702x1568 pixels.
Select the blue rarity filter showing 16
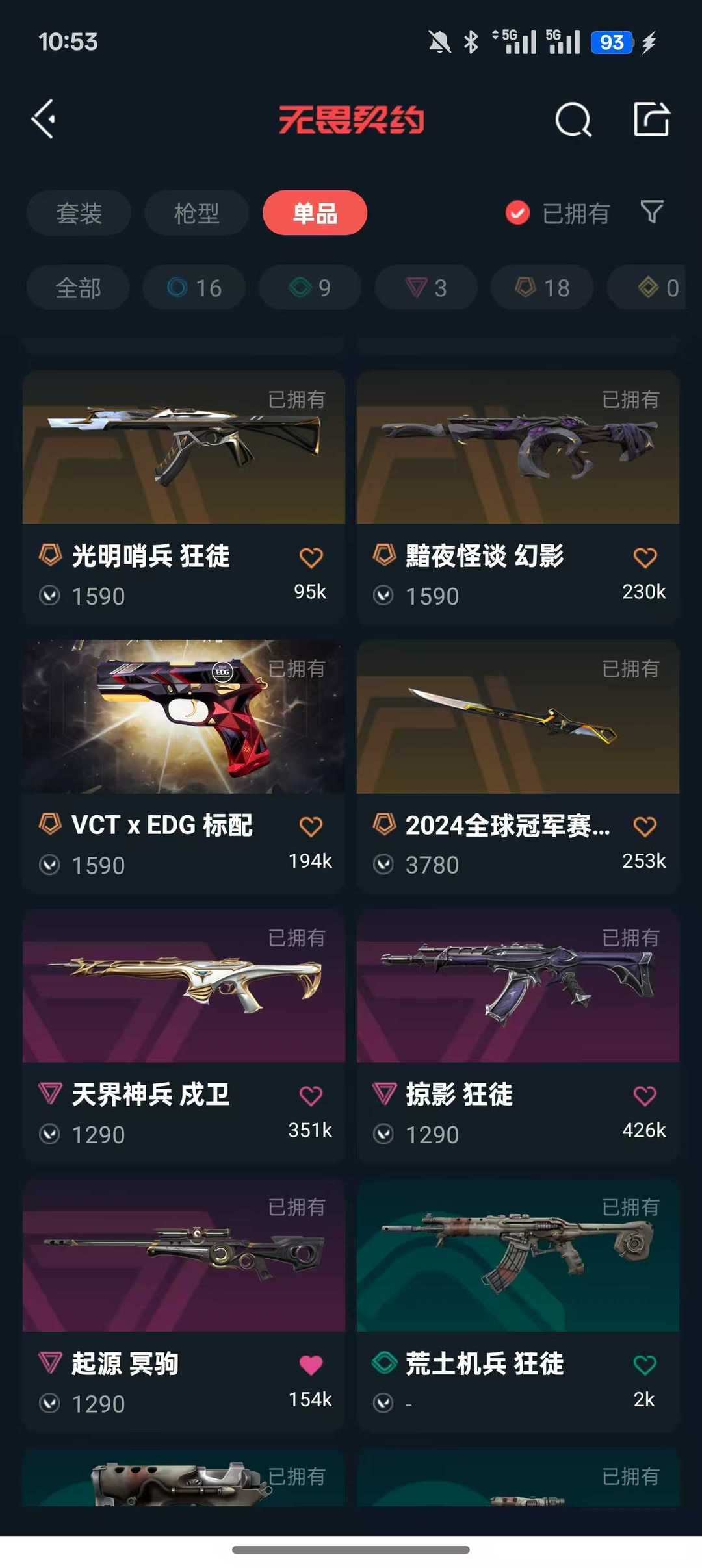[x=193, y=288]
